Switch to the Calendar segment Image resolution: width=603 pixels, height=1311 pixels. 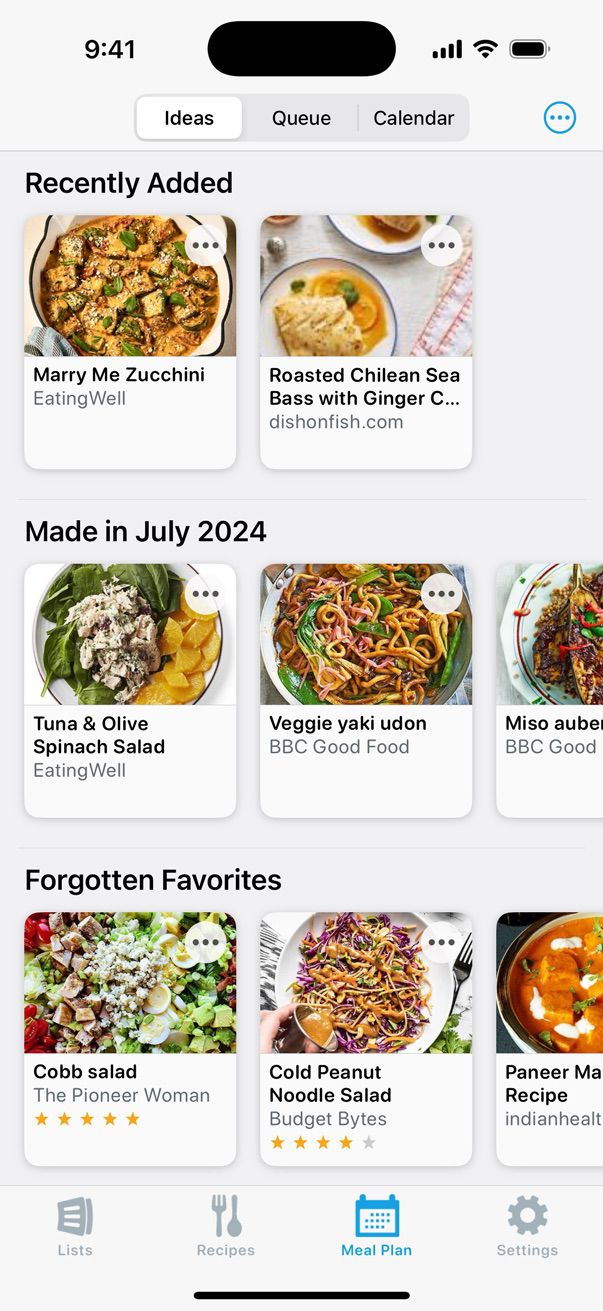[413, 118]
